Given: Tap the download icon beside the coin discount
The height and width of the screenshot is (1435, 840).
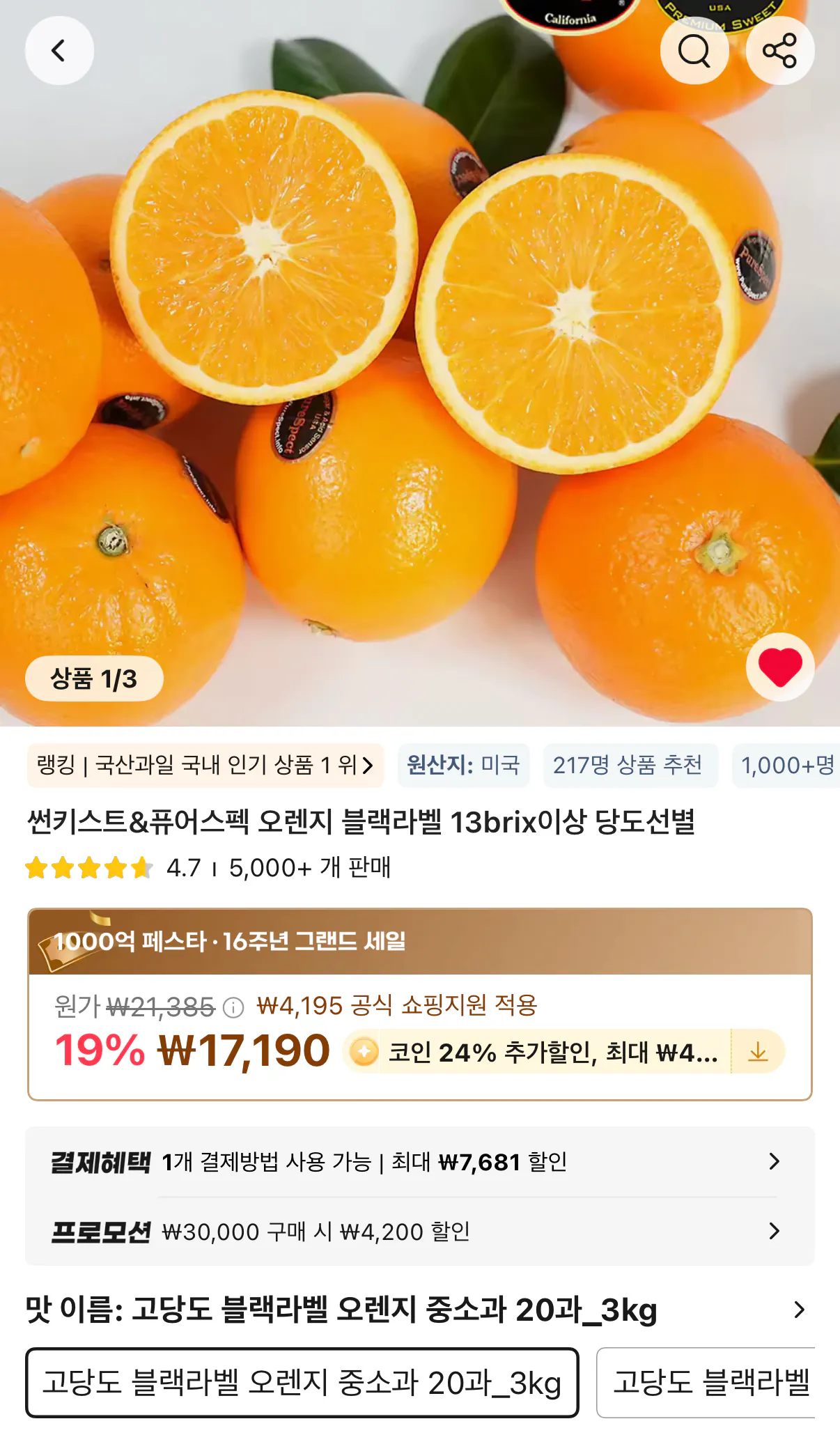Looking at the screenshot, I should tap(759, 1051).
